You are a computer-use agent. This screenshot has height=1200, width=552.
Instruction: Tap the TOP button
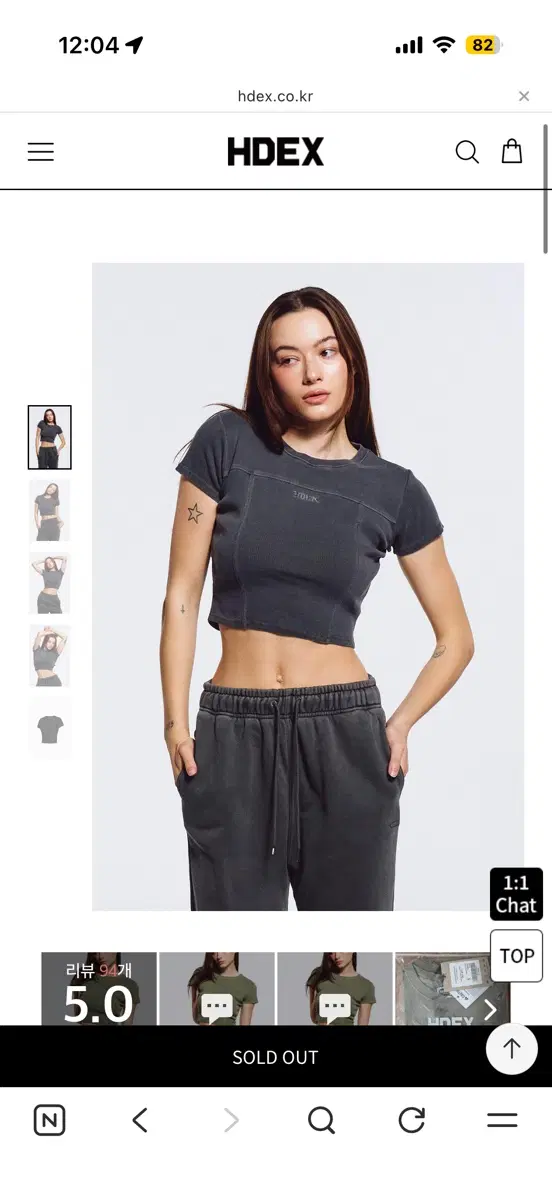(x=516, y=956)
